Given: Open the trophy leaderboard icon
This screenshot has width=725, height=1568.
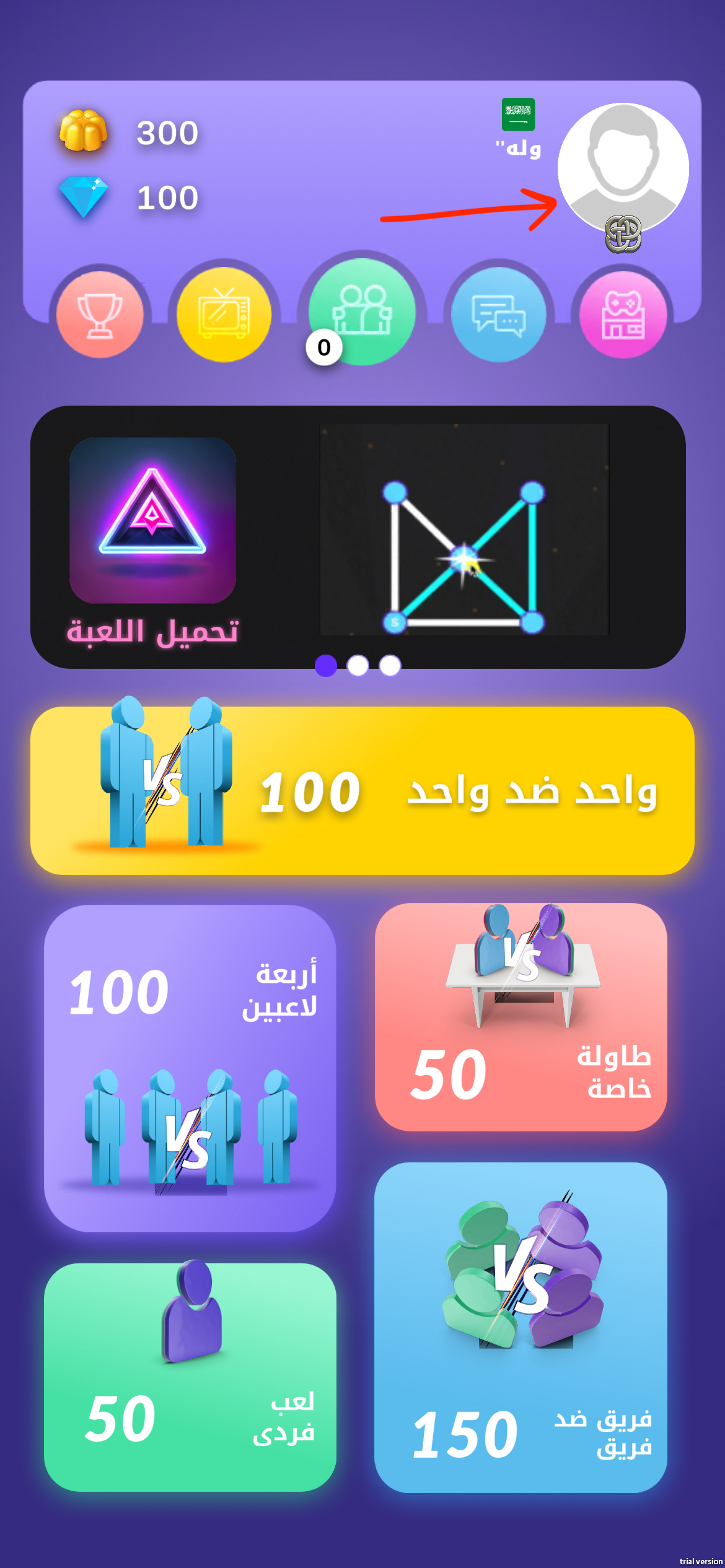Looking at the screenshot, I should 100,315.
